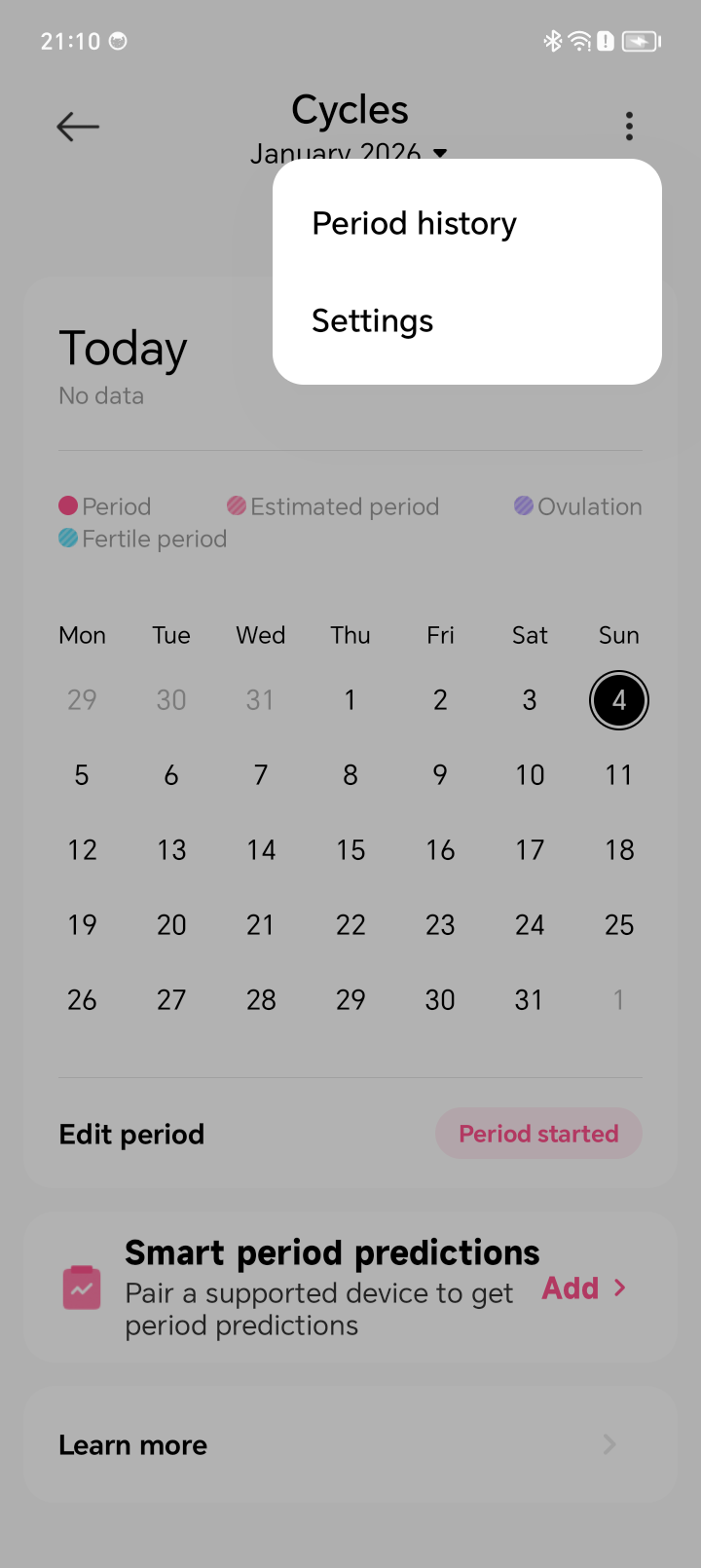Go back with the arrow icon
Image resolution: width=701 pixels, height=1568 pixels.
(78, 127)
